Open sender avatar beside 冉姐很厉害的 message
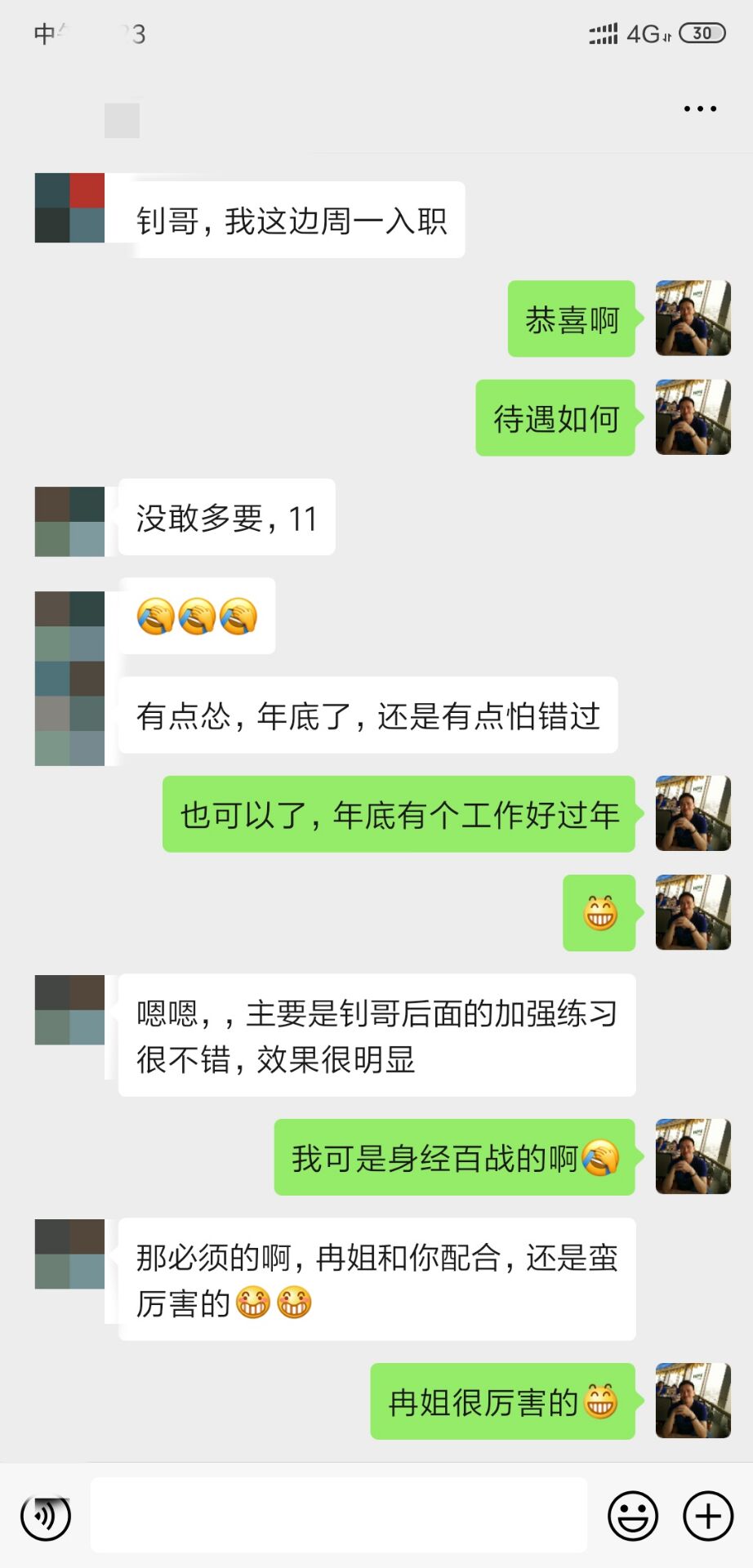Image resolution: width=753 pixels, height=1568 pixels. tap(693, 1401)
